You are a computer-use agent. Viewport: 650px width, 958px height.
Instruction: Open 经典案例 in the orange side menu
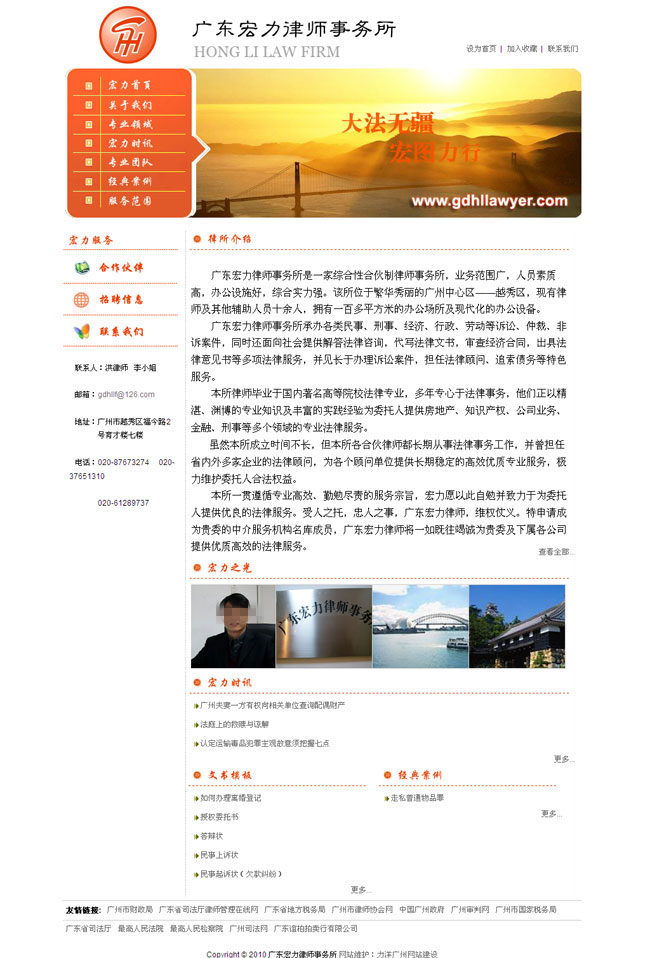click(x=129, y=181)
